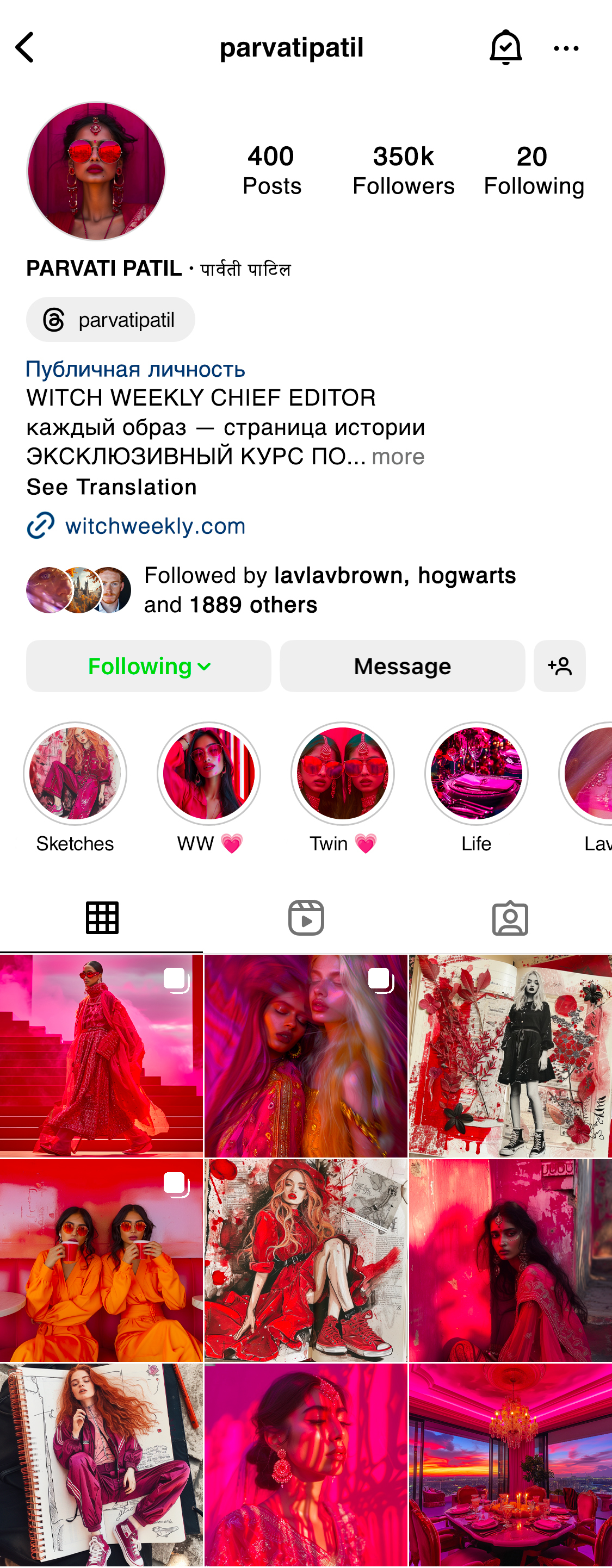Open the post of two women in orange

[101, 1260]
